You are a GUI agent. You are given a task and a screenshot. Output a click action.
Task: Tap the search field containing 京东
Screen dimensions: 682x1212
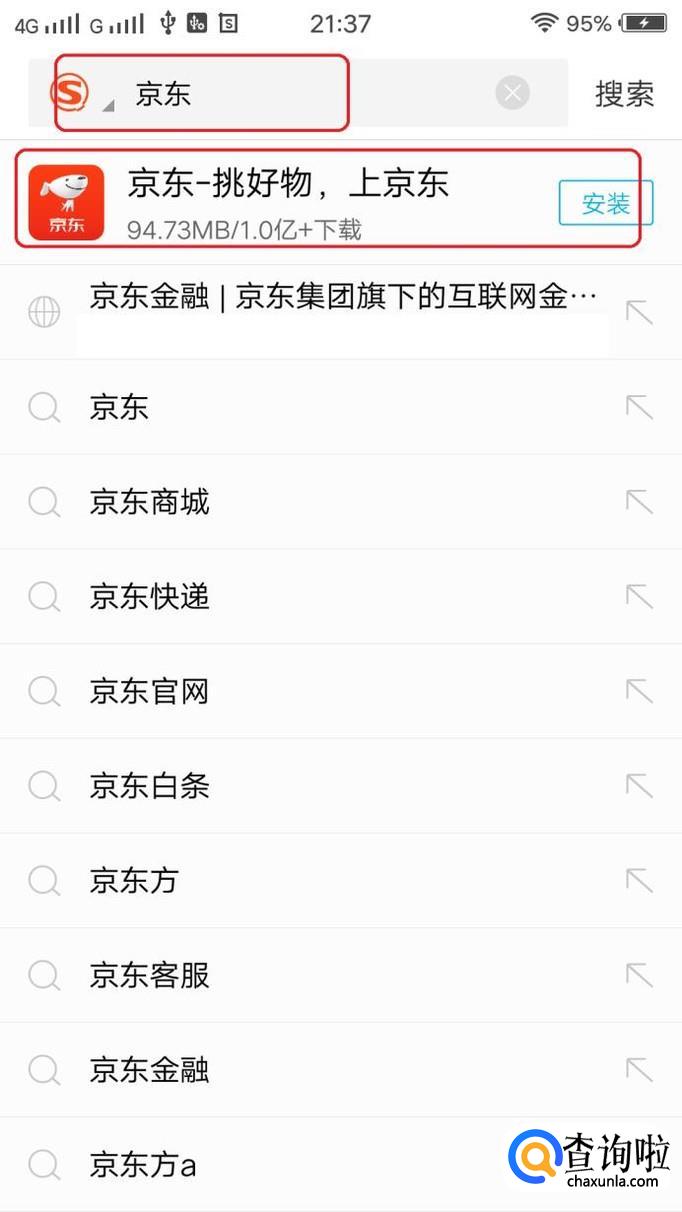pyautogui.click(x=300, y=94)
